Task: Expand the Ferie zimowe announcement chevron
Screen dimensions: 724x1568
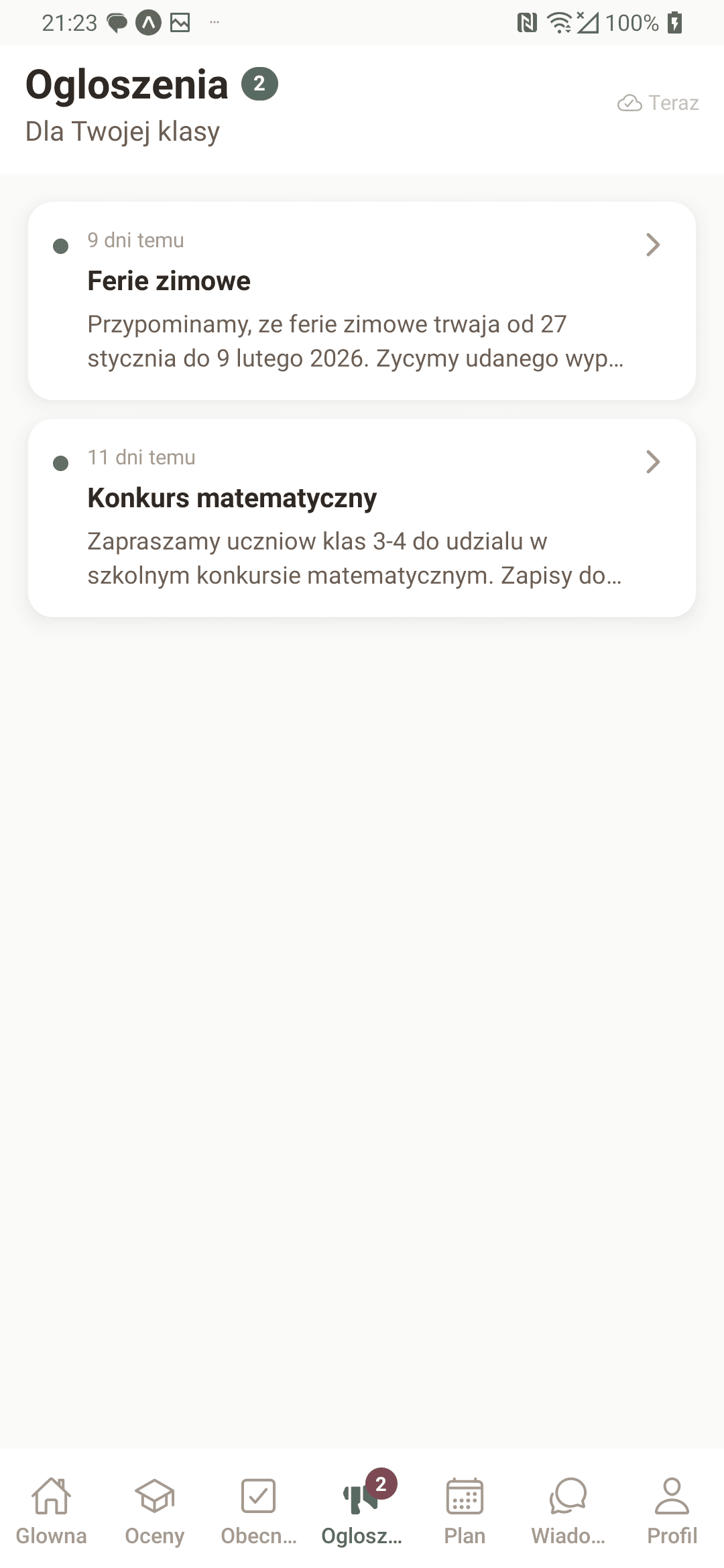Action: coord(652,246)
